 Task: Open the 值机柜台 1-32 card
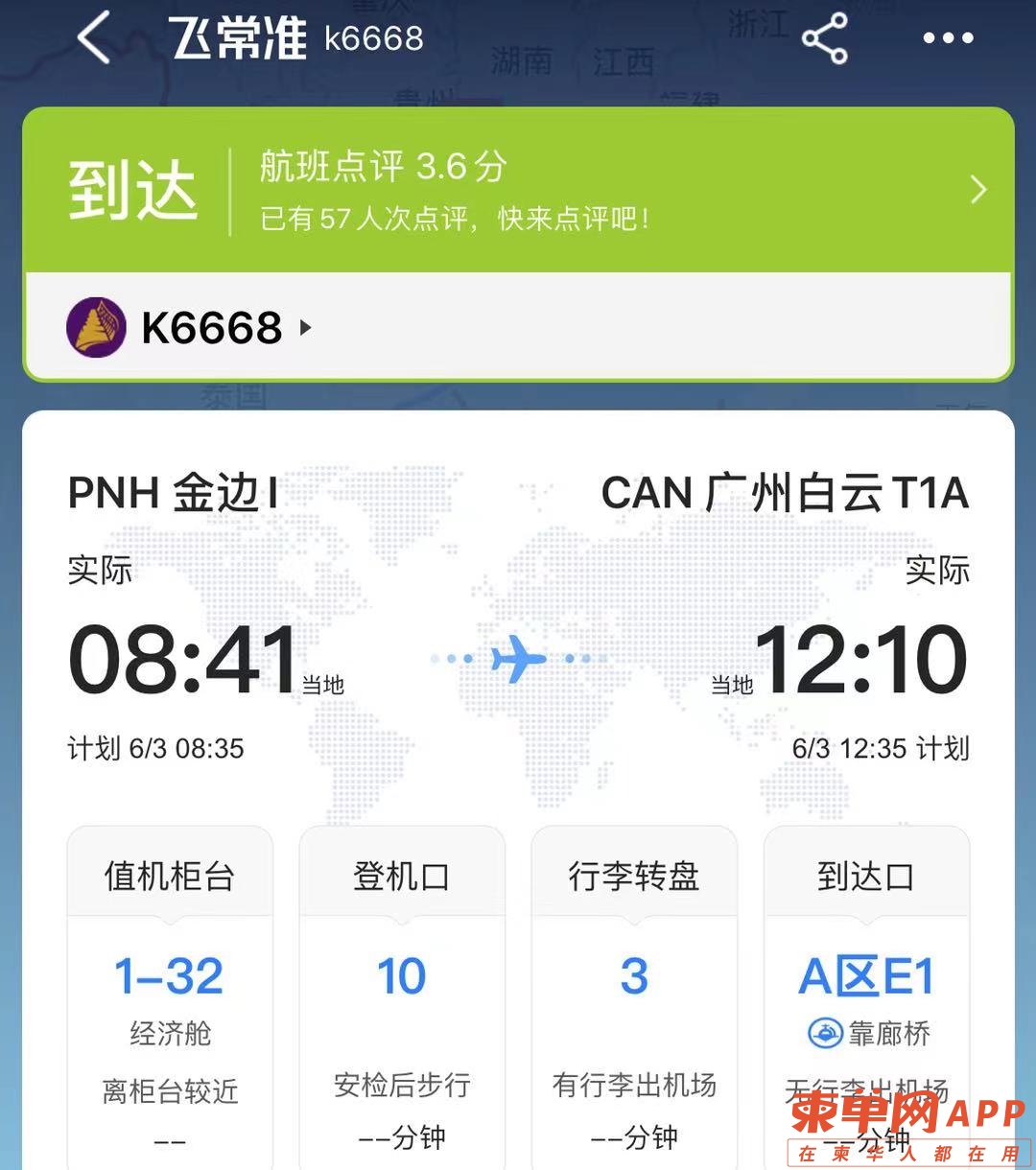[x=170, y=997]
